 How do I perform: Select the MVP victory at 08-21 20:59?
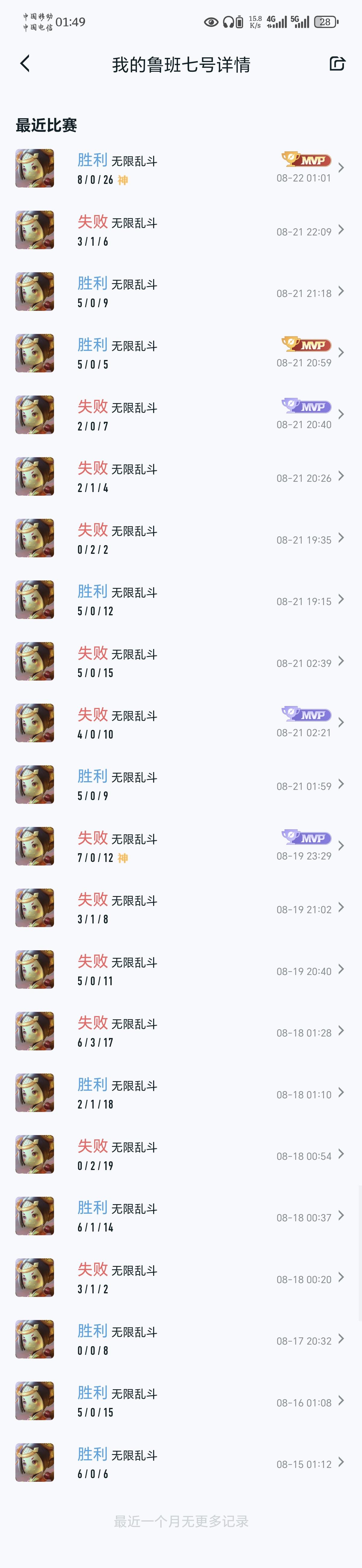(181, 353)
